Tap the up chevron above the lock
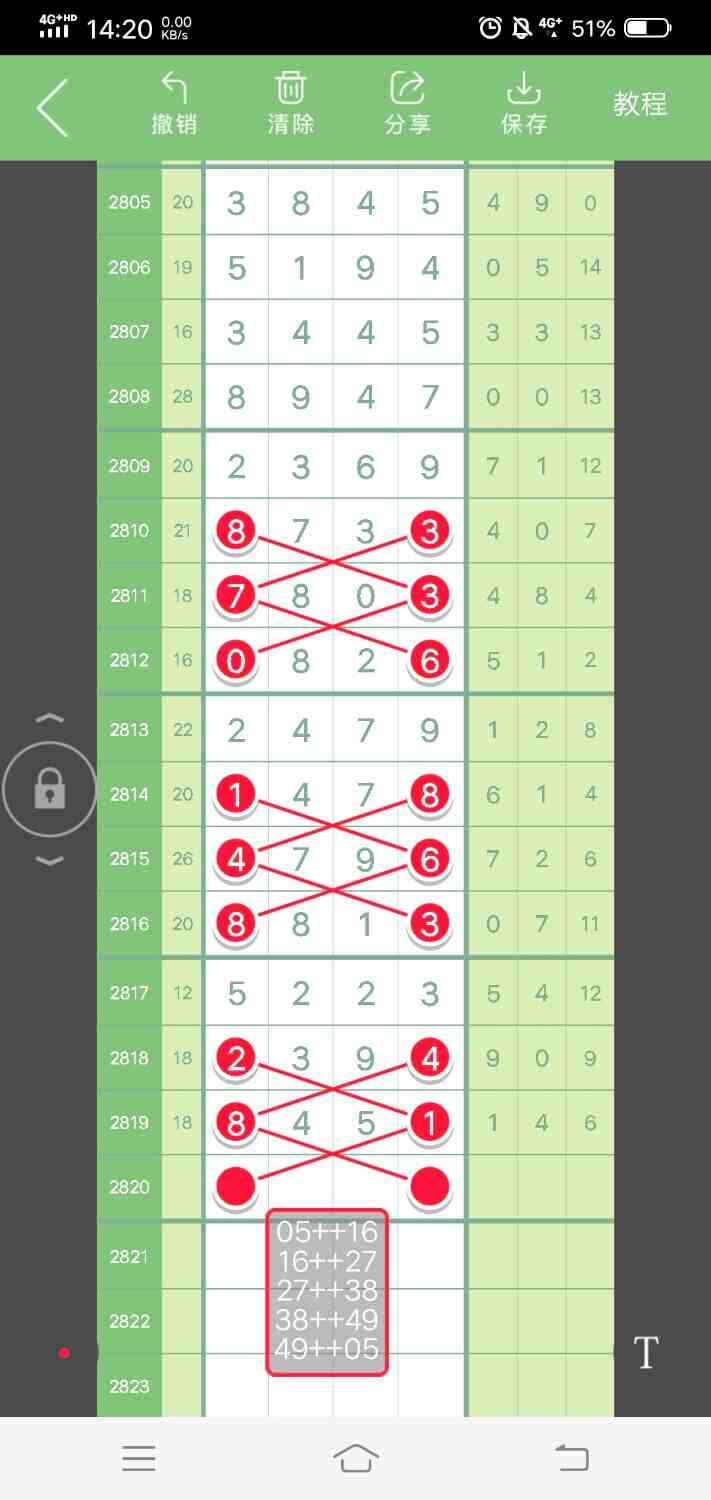The width and height of the screenshot is (711, 1500). 49,719
